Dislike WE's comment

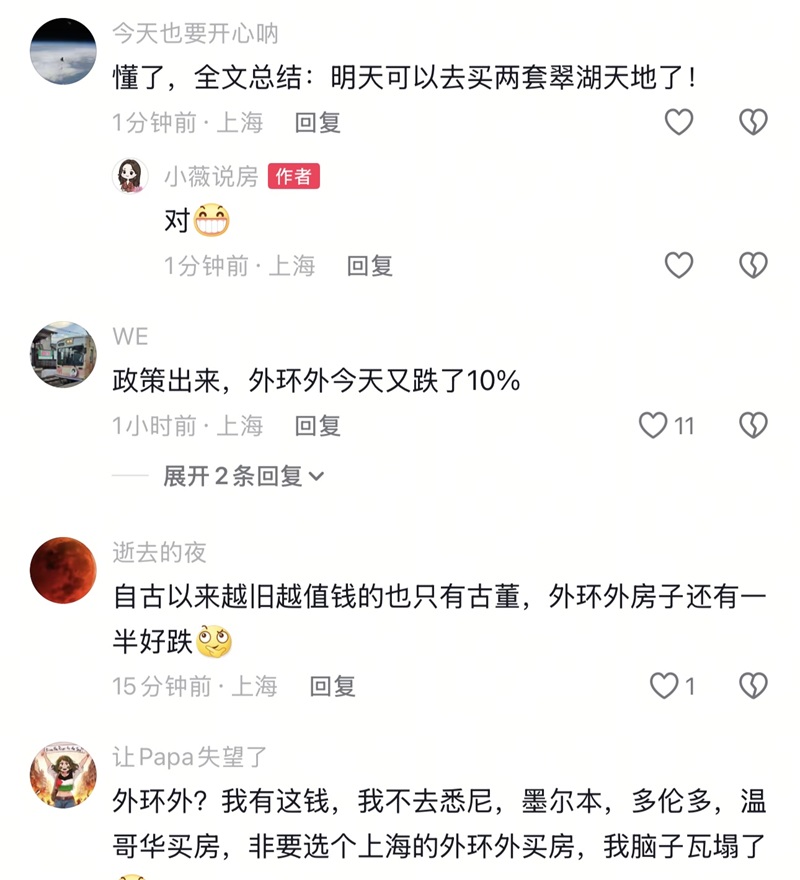pos(752,426)
